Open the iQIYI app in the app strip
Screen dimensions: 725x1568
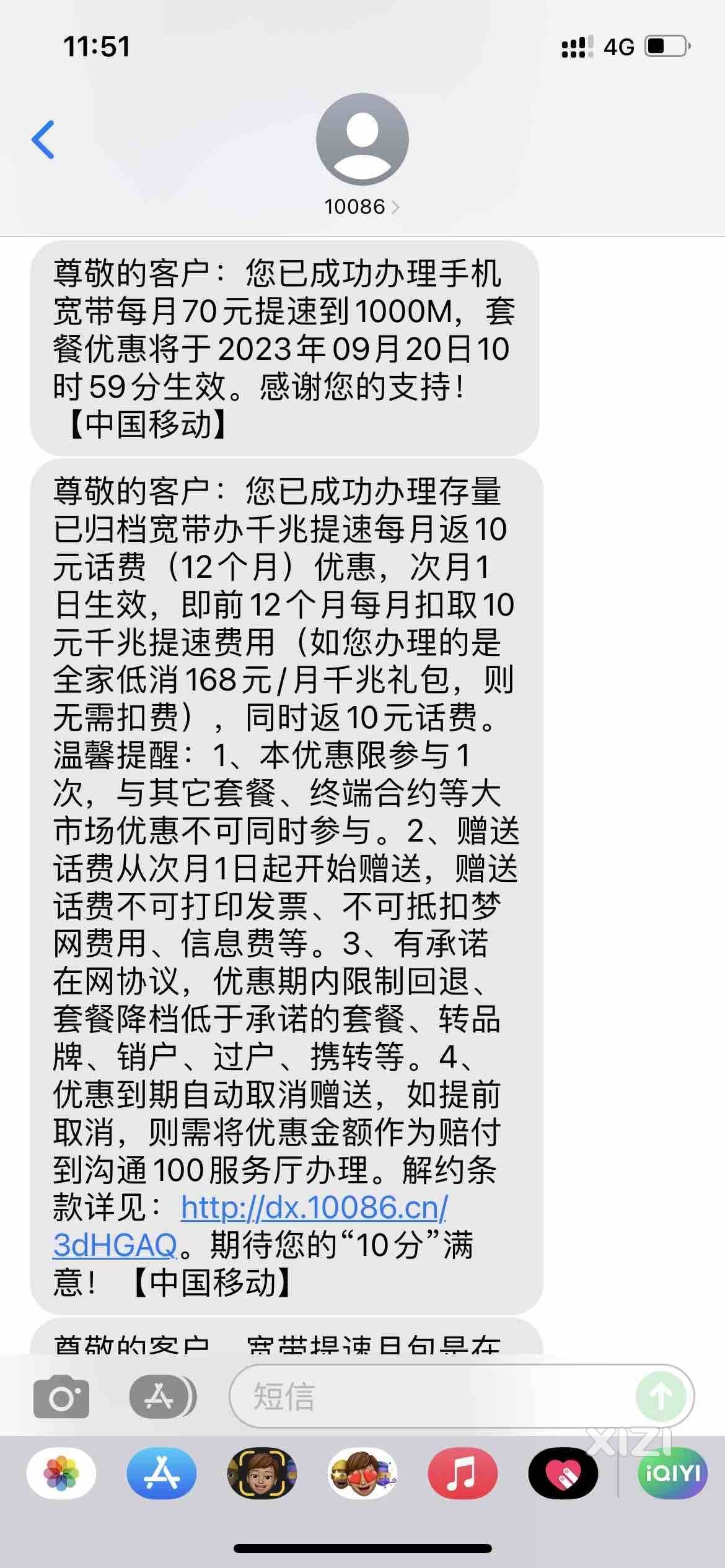coord(672,1473)
